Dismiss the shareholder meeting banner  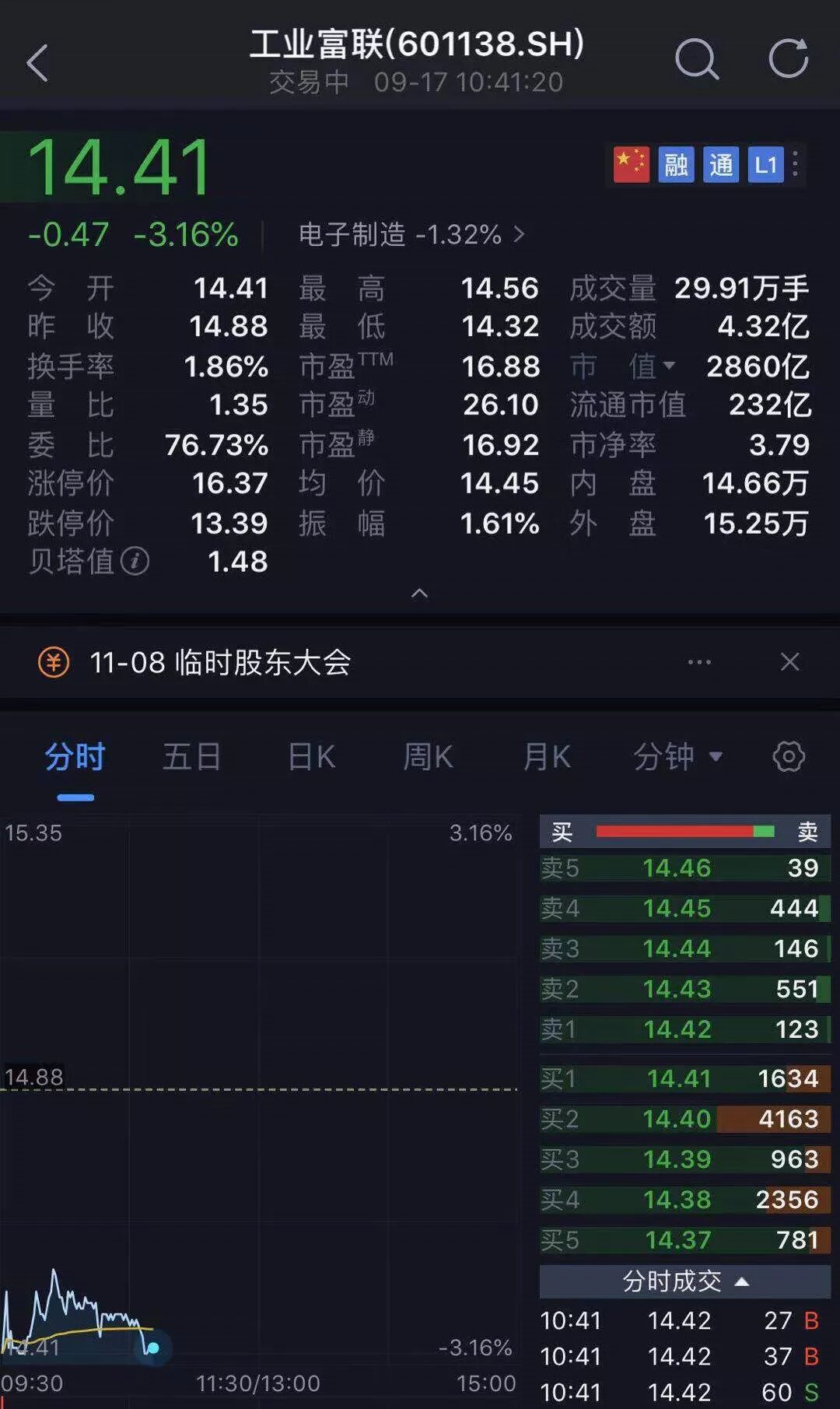pos(789,662)
